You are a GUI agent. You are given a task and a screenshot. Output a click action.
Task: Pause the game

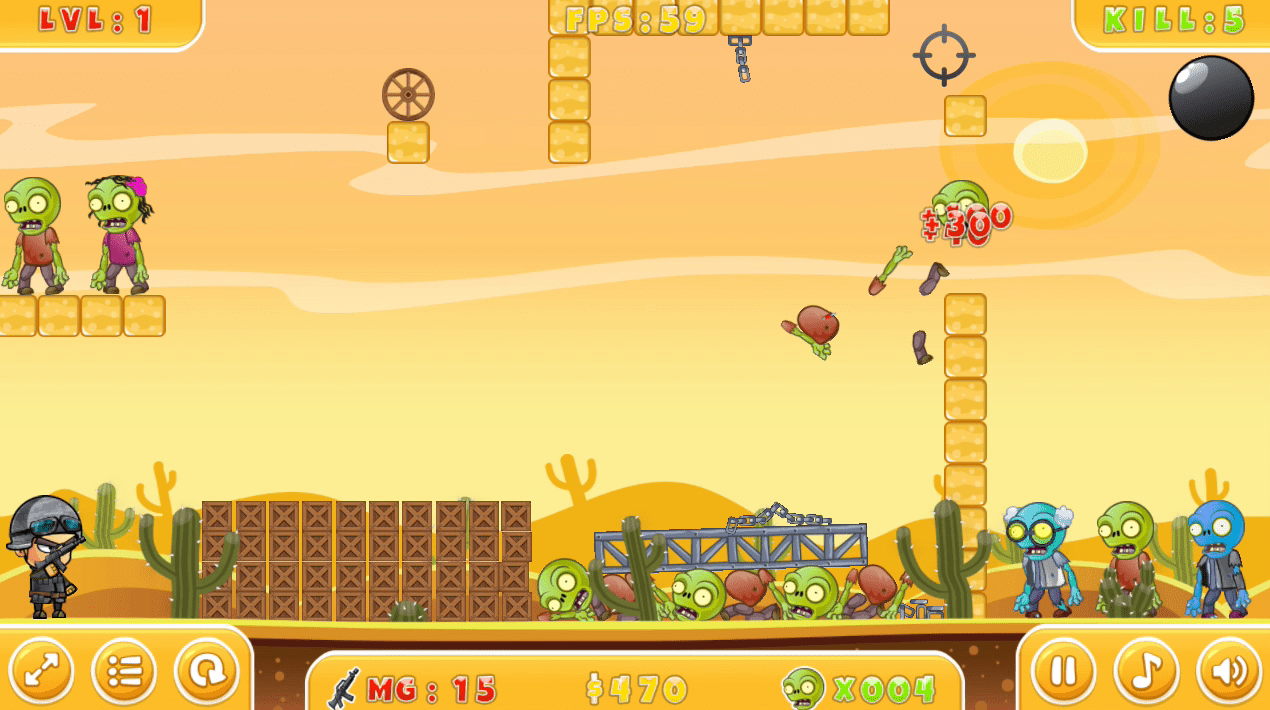click(x=1063, y=671)
